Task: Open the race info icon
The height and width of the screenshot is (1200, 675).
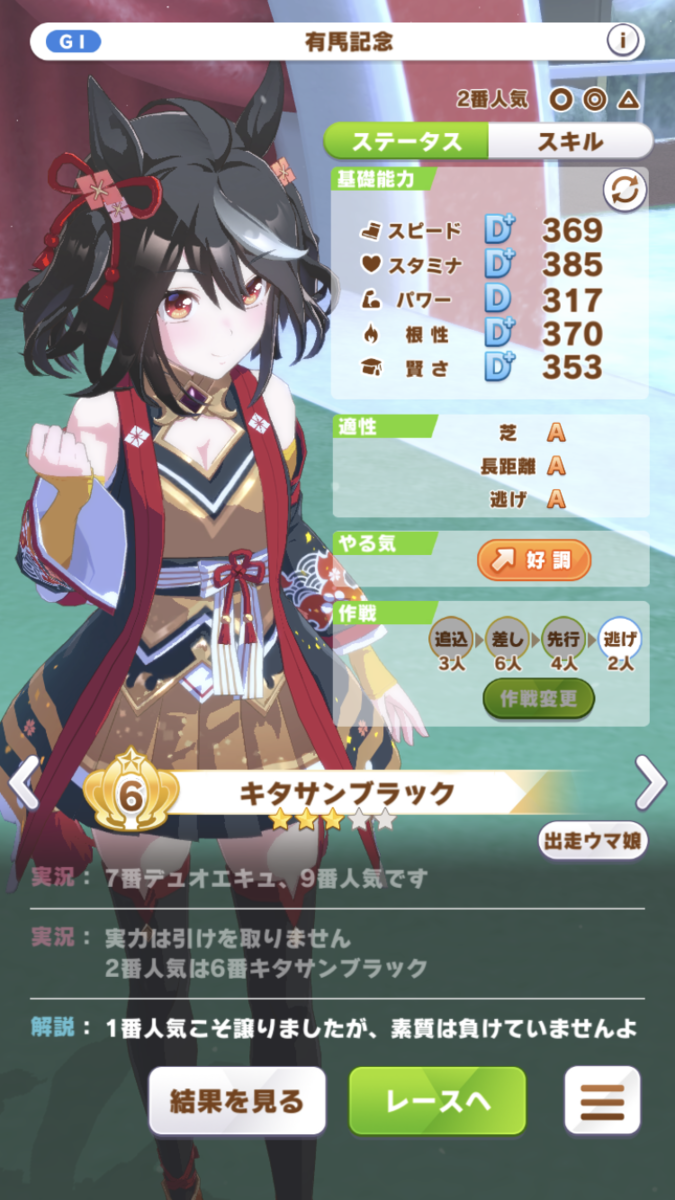Action: pyautogui.click(x=621, y=41)
